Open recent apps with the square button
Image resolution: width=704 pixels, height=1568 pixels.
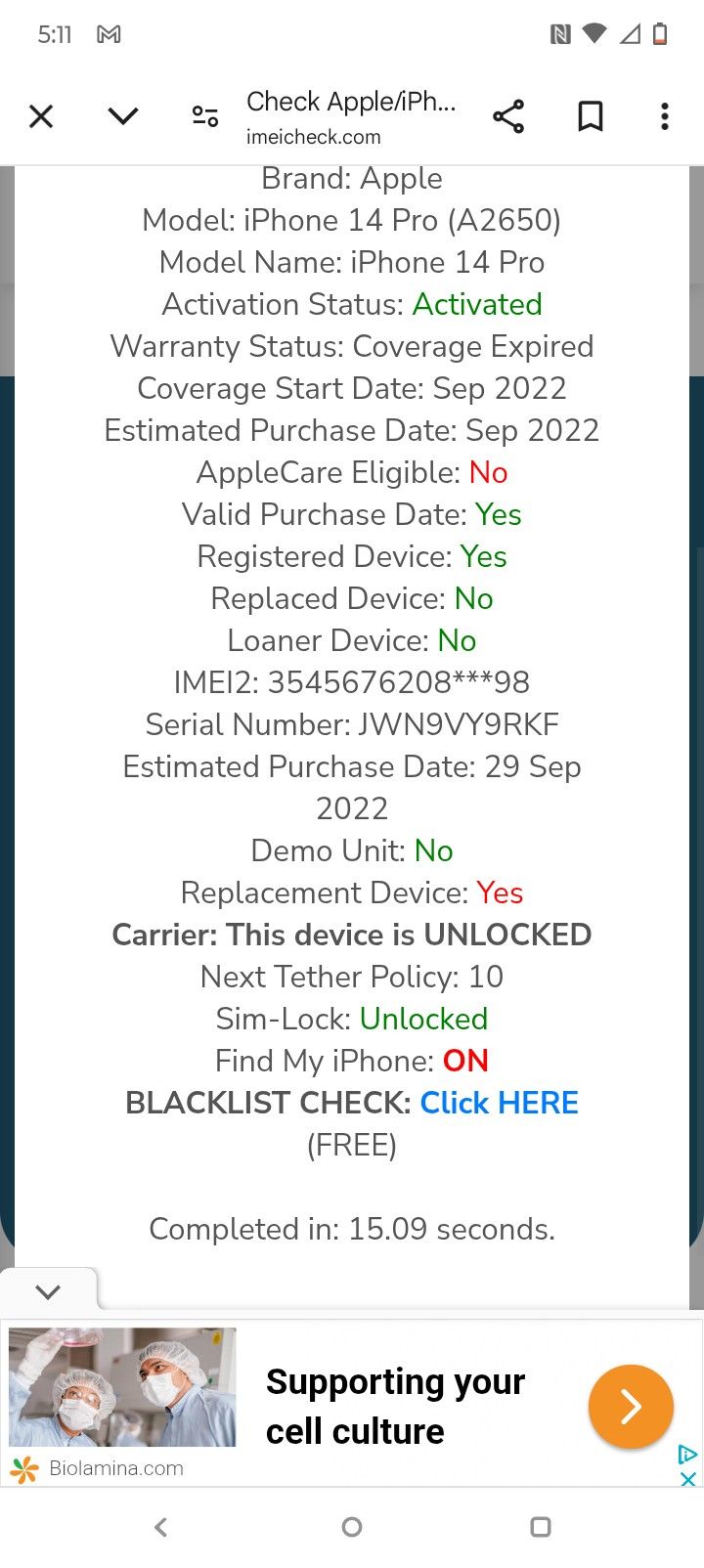tap(540, 1527)
